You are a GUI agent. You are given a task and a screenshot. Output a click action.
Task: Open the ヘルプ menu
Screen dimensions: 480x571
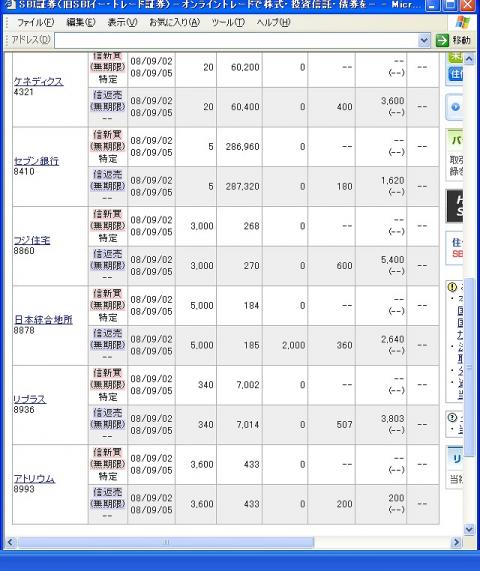pos(273,23)
